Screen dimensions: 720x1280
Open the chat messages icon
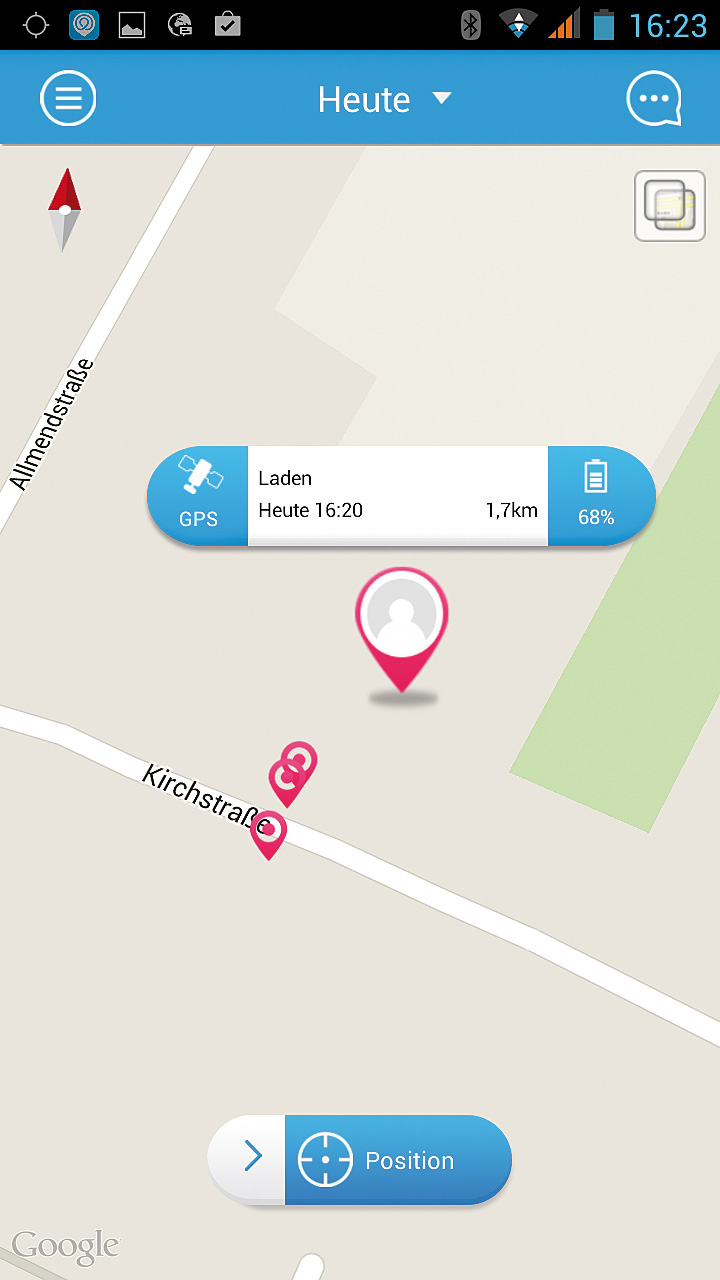(654, 99)
